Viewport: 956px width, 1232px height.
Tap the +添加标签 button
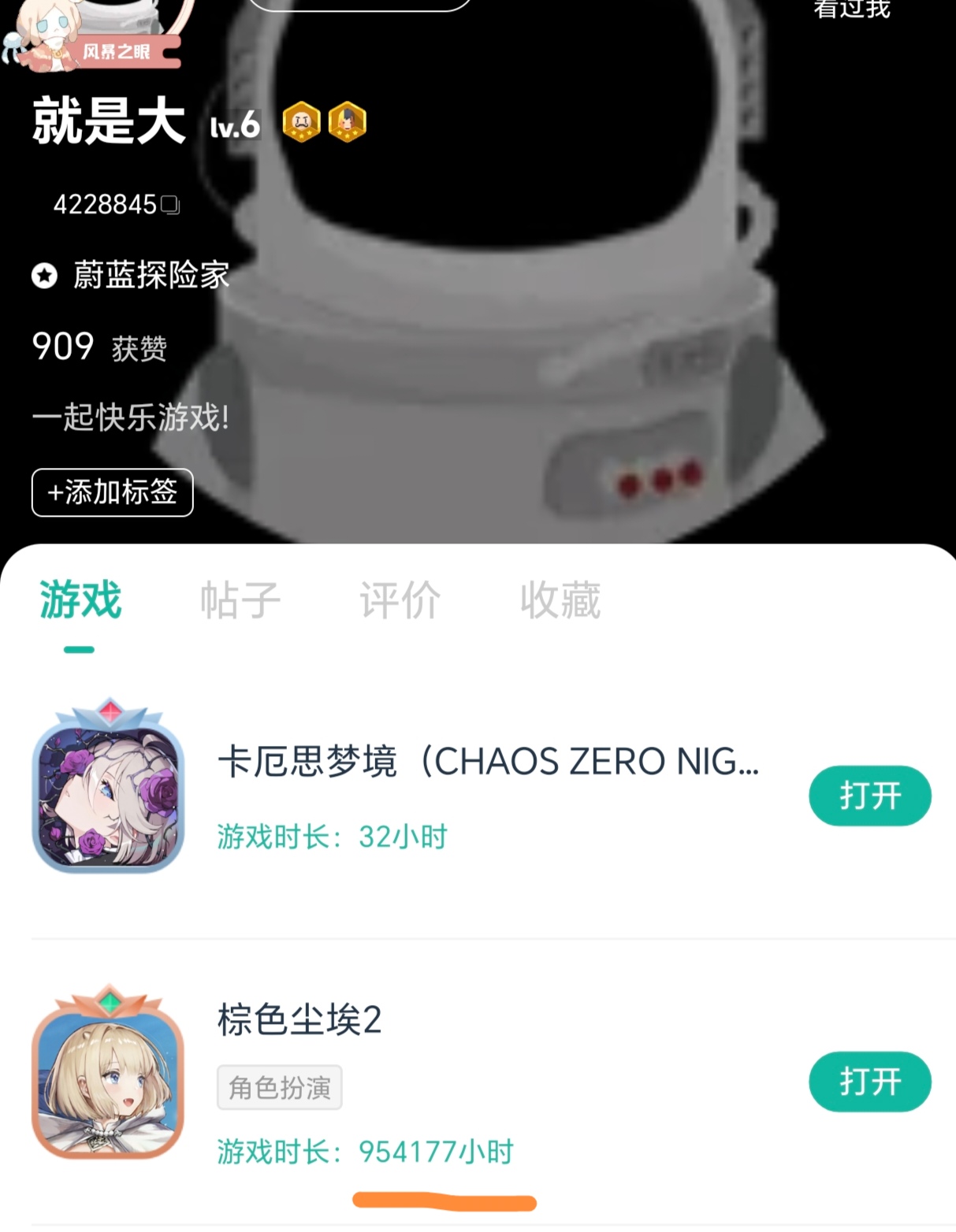pos(112,492)
